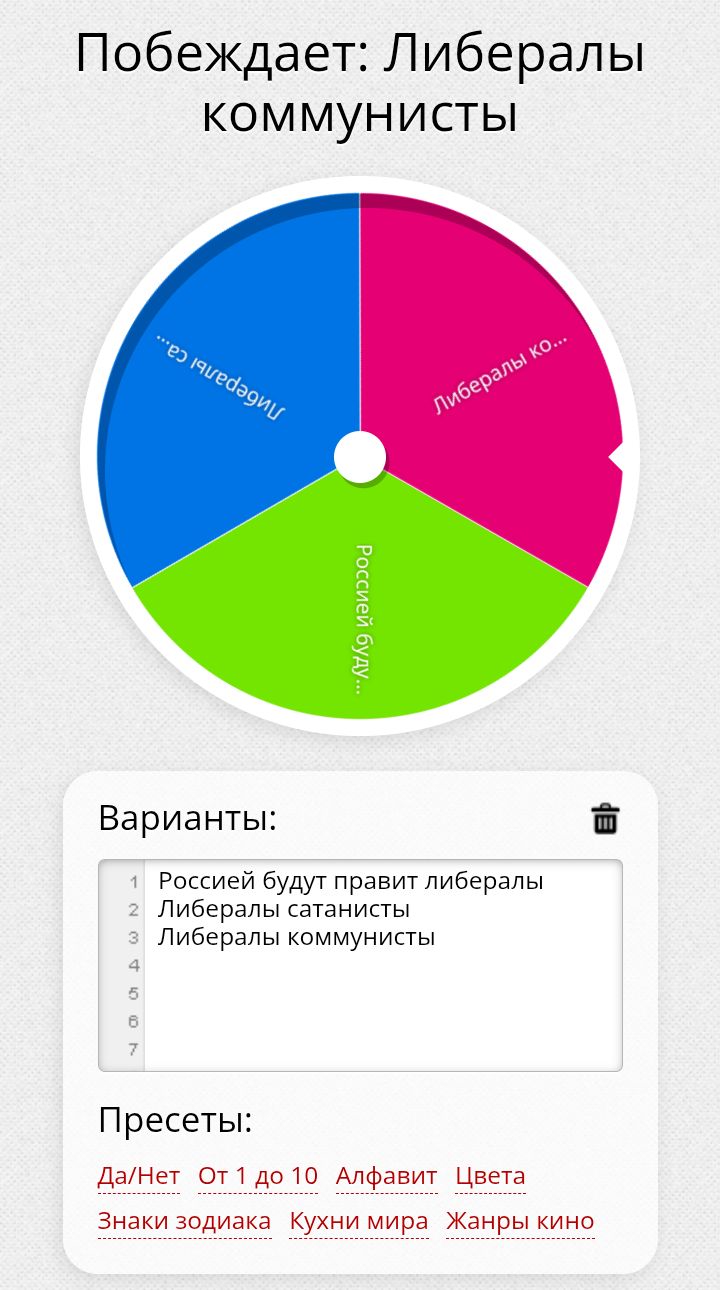Load the Знаки зодиака preset
Viewport: 720px width, 1290px height.
coord(184,1221)
